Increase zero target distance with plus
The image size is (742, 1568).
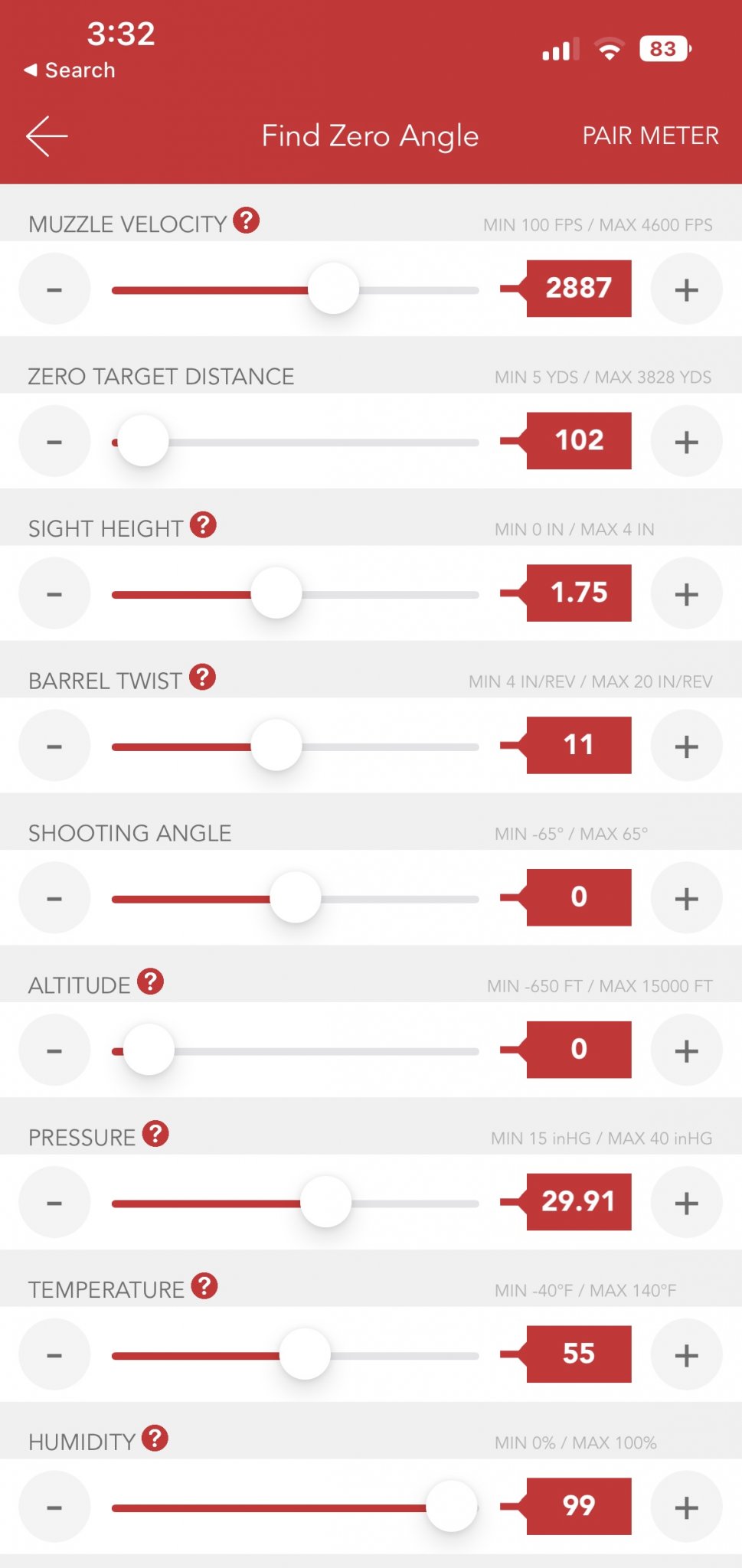click(686, 443)
